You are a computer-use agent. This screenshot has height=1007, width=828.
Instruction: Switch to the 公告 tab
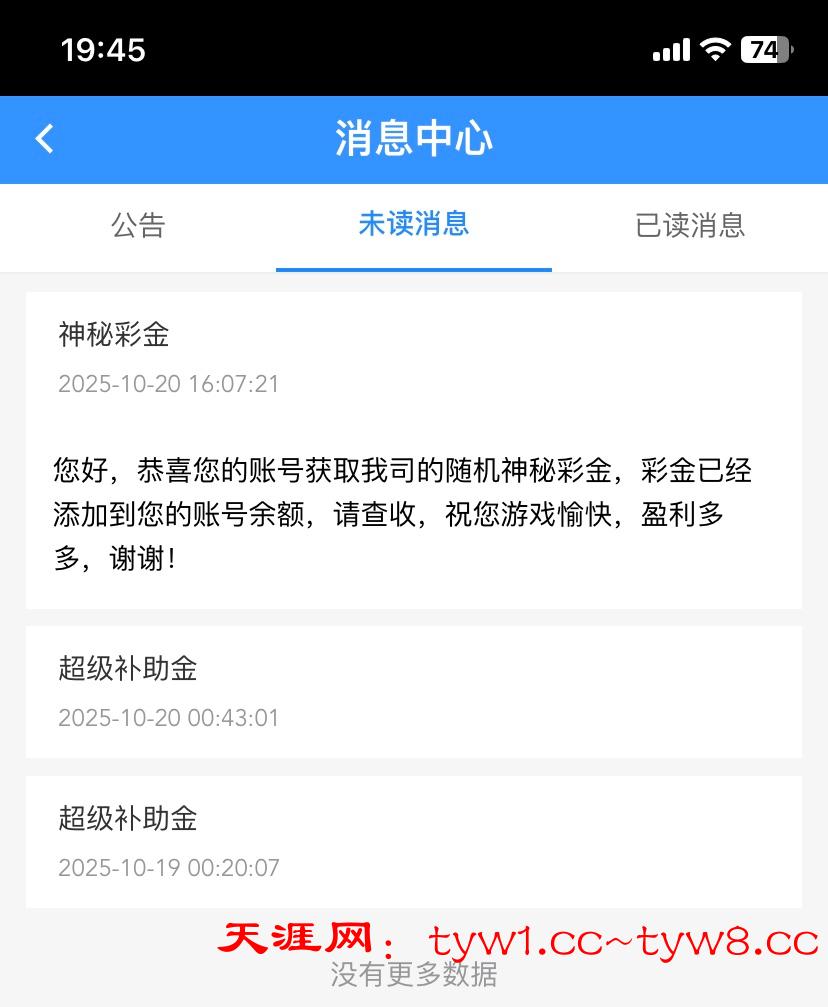[138, 225]
